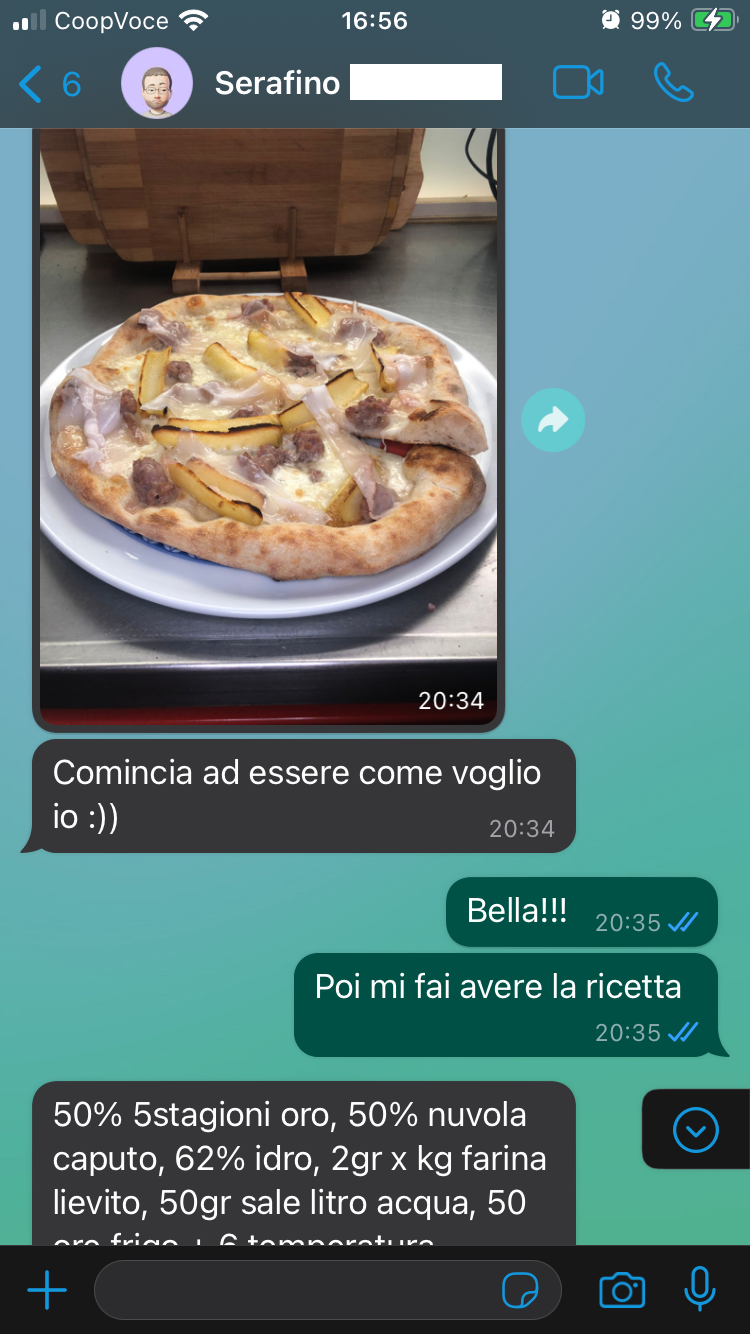Viewport: 750px width, 1334px height.
Task: Open the sticker picker
Action: [520, 1291]
